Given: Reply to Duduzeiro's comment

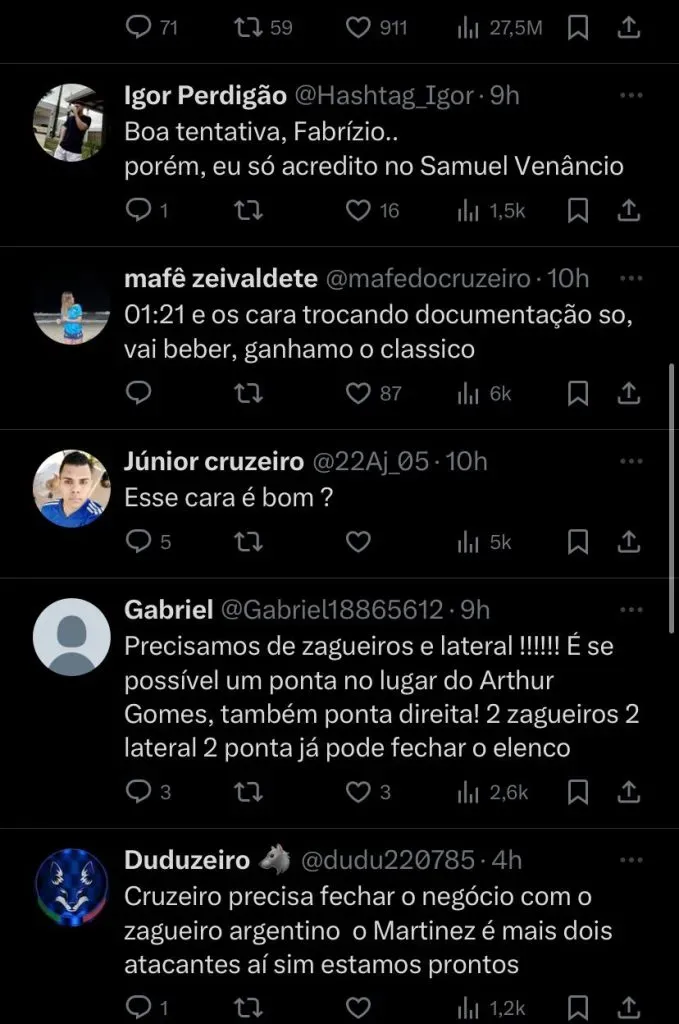Looking at the screenshot, I should 140,1007.
